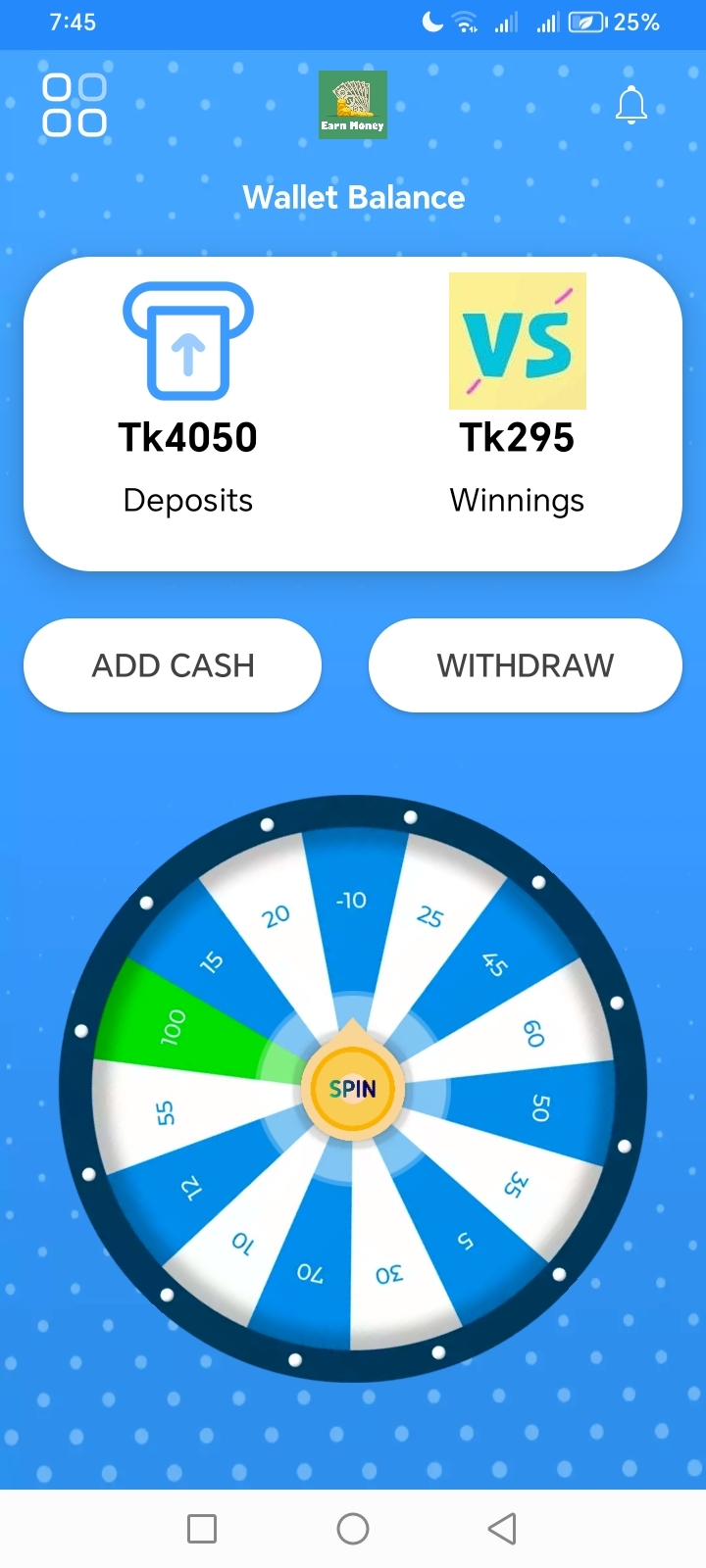Tap the WITHDRAW button
The width and height of the screenshot is (706, 1568).
click(525, 665)
